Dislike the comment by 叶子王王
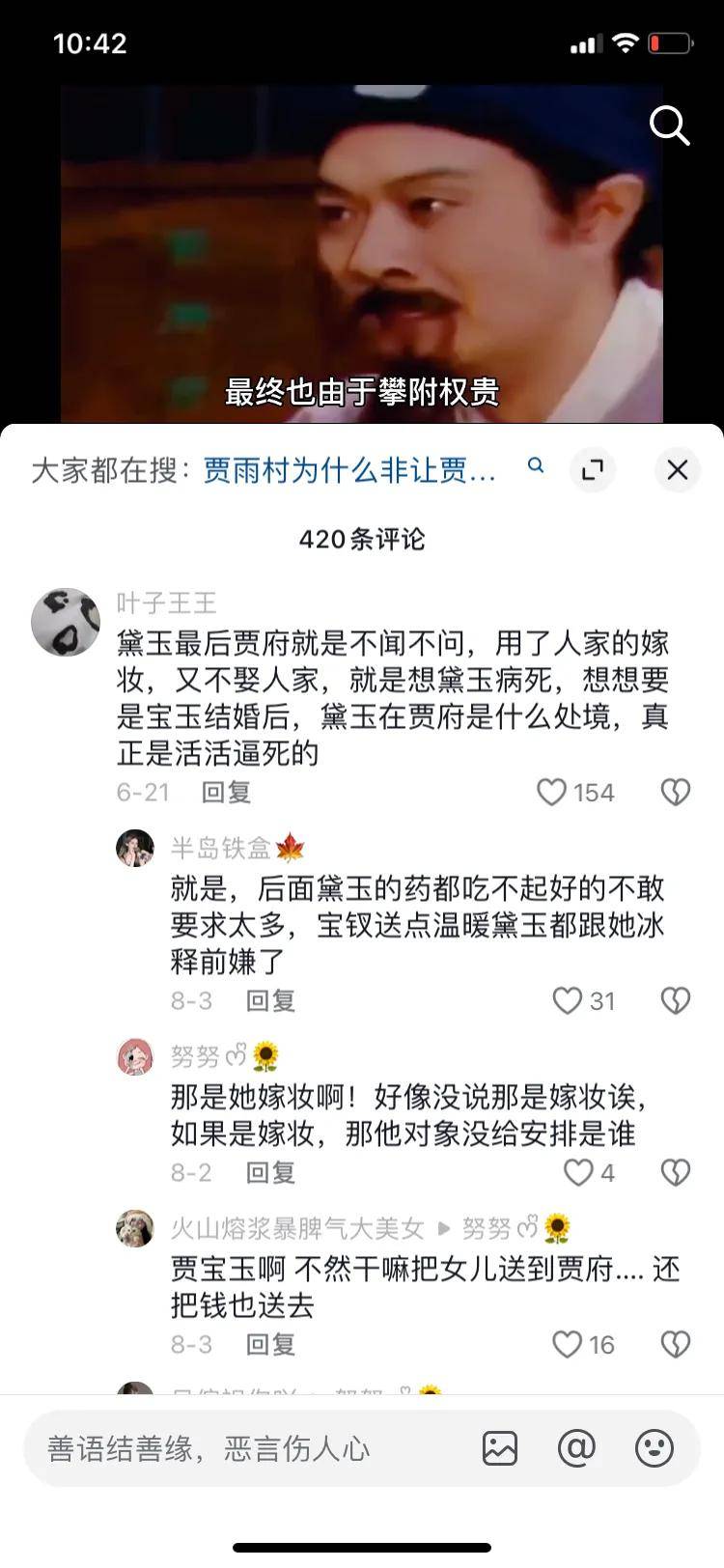Image resolution: width=724 pixels, height=1568 pixels. (675, 793)
